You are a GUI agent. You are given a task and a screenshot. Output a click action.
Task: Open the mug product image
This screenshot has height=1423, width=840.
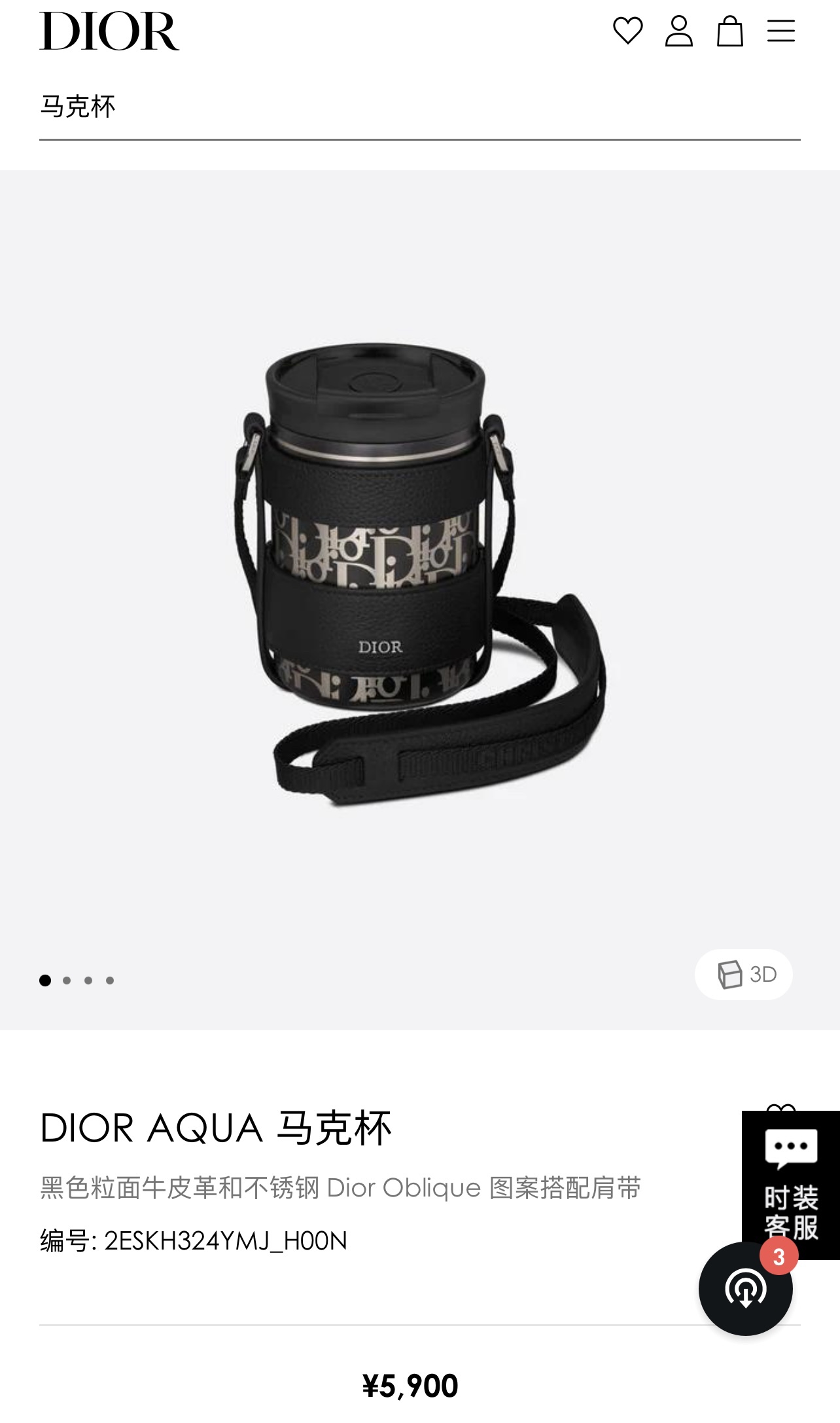419,576
